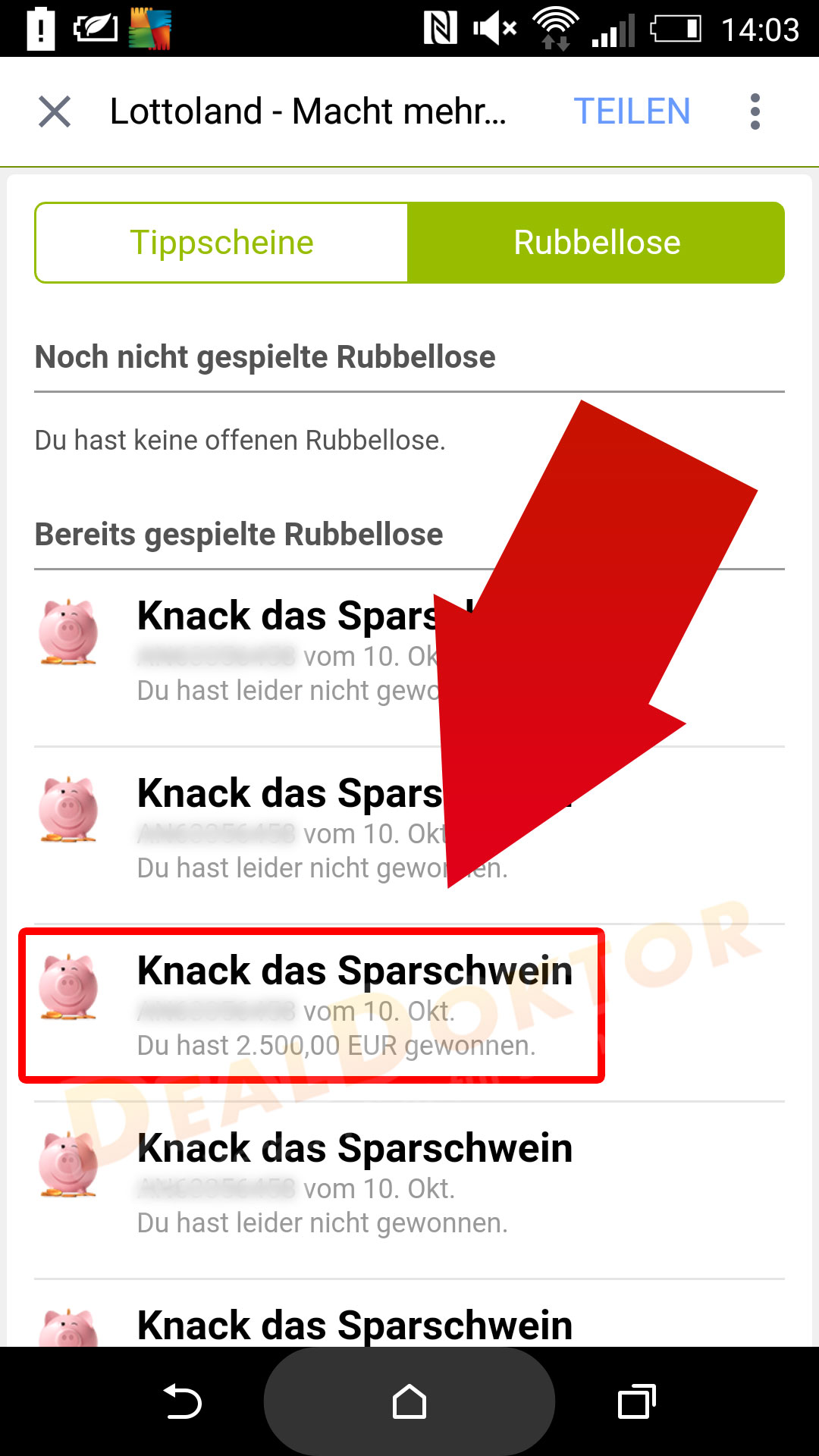Switch to the Tippscheine tab
Image resolution: width=819 pixels, height=1456 pixels.
pos(221,243)
